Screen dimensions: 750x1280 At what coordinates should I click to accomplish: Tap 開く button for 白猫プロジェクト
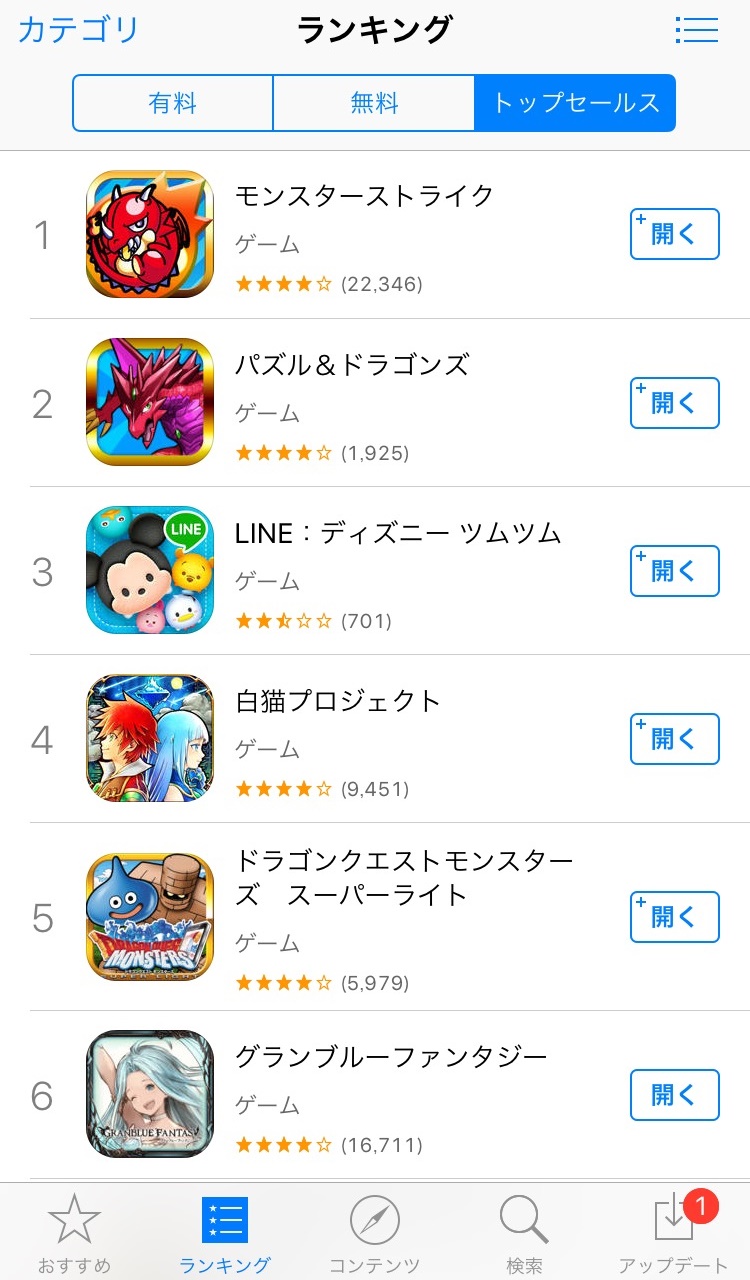[x=674, y=739]
